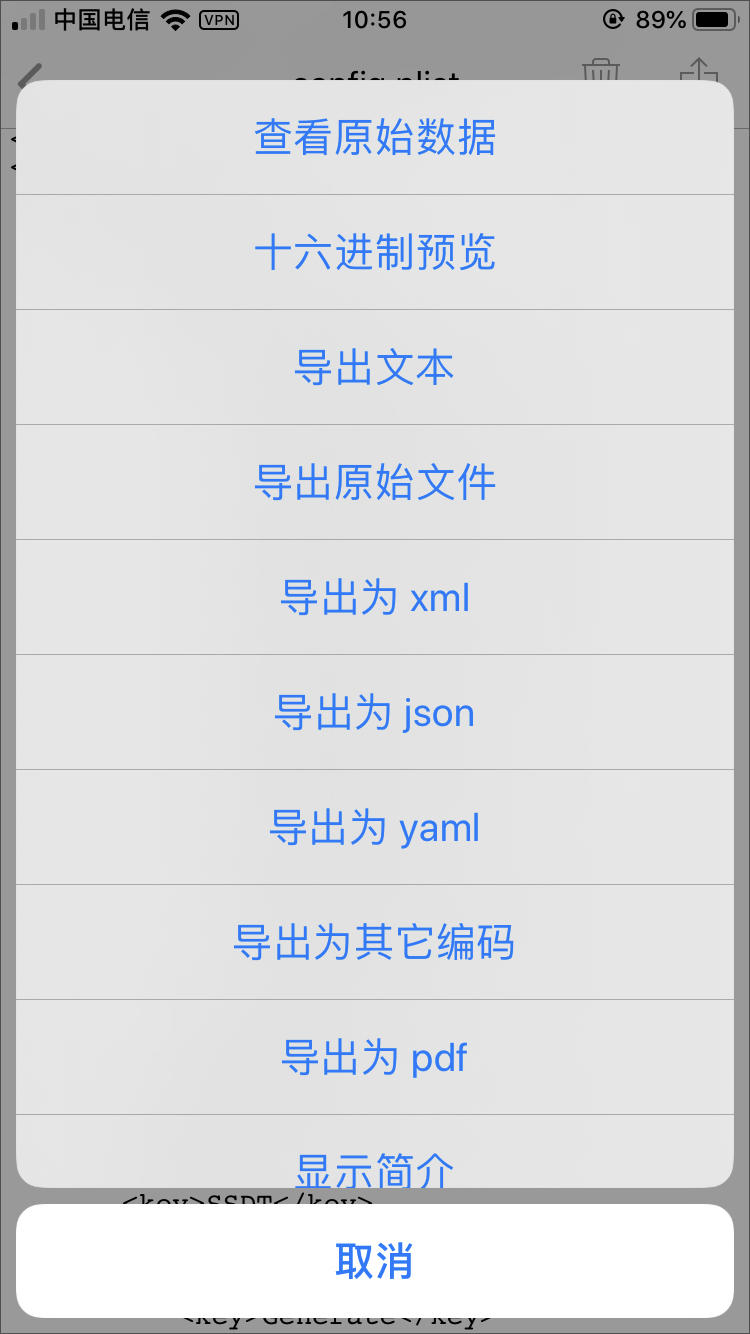The image size is (750, 1334).
Task: Tap the 10:56 clock in status bar
Action: [375, 19]
